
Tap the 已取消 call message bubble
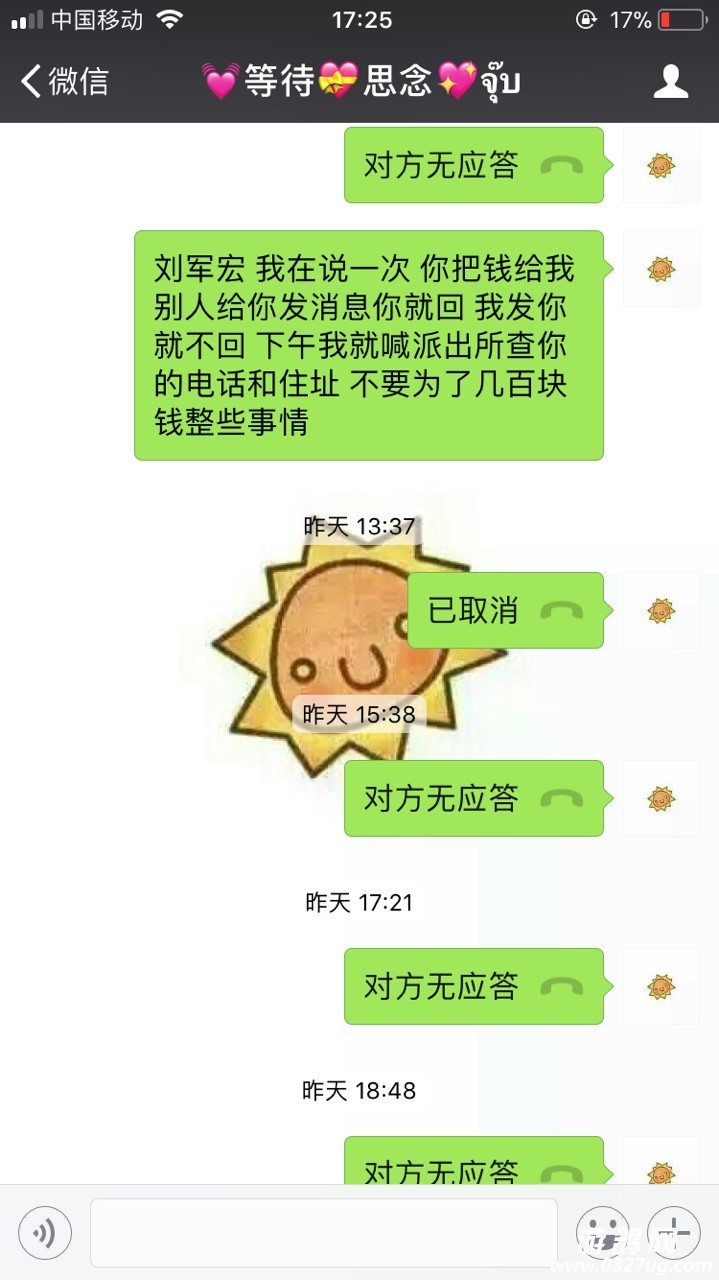coord(505,610)
